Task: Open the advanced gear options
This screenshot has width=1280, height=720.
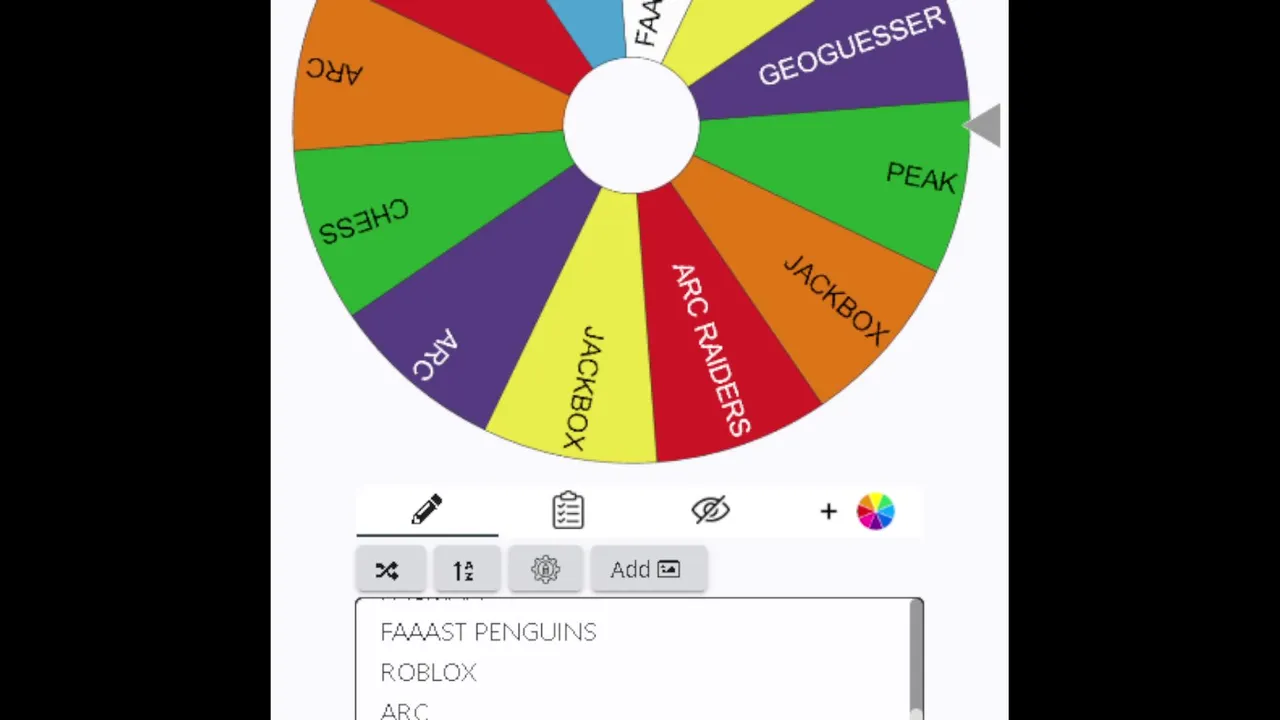Action: tap(545, 570)
